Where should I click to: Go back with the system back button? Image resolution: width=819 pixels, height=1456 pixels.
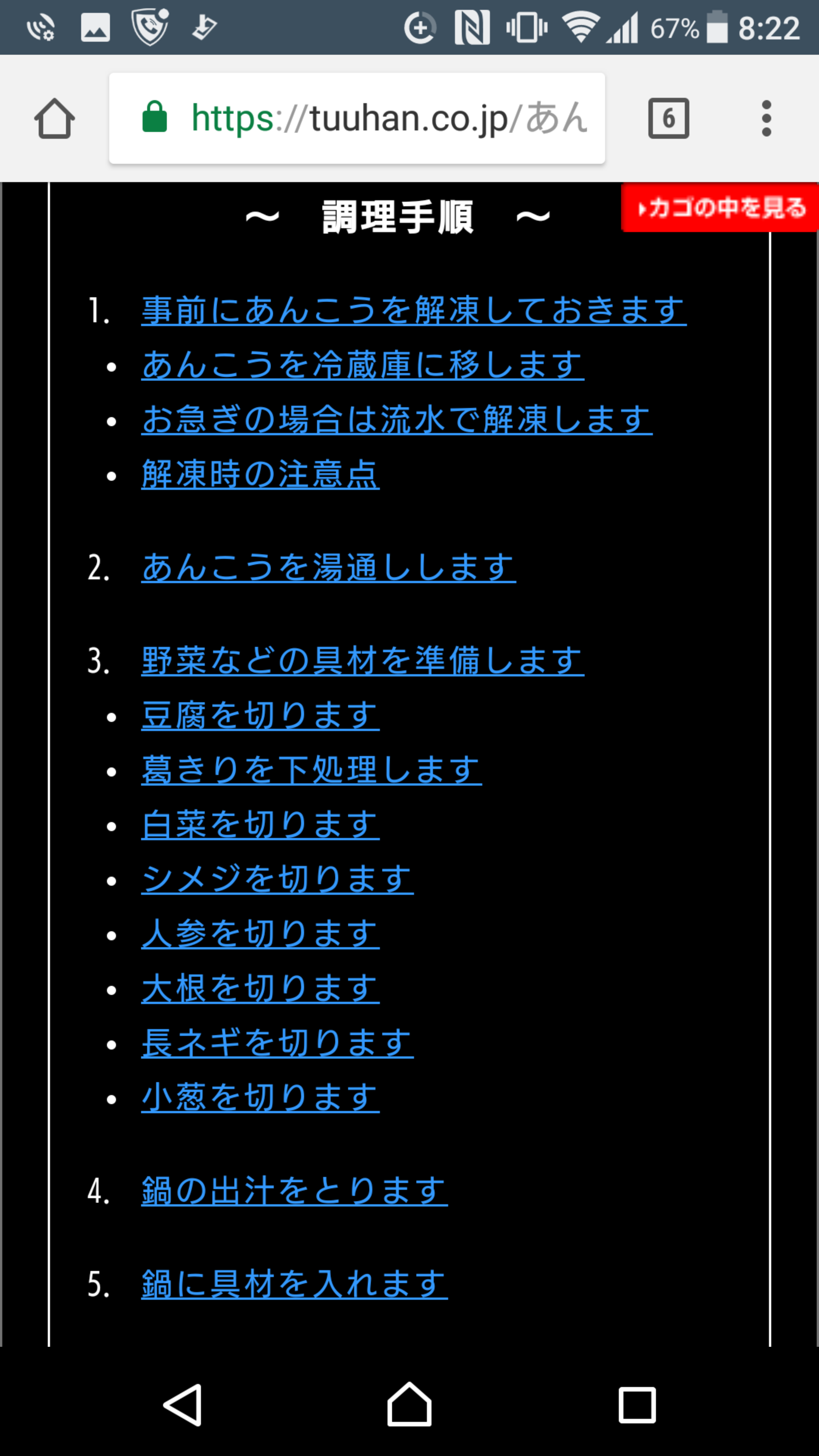[x=182, y=1405]
